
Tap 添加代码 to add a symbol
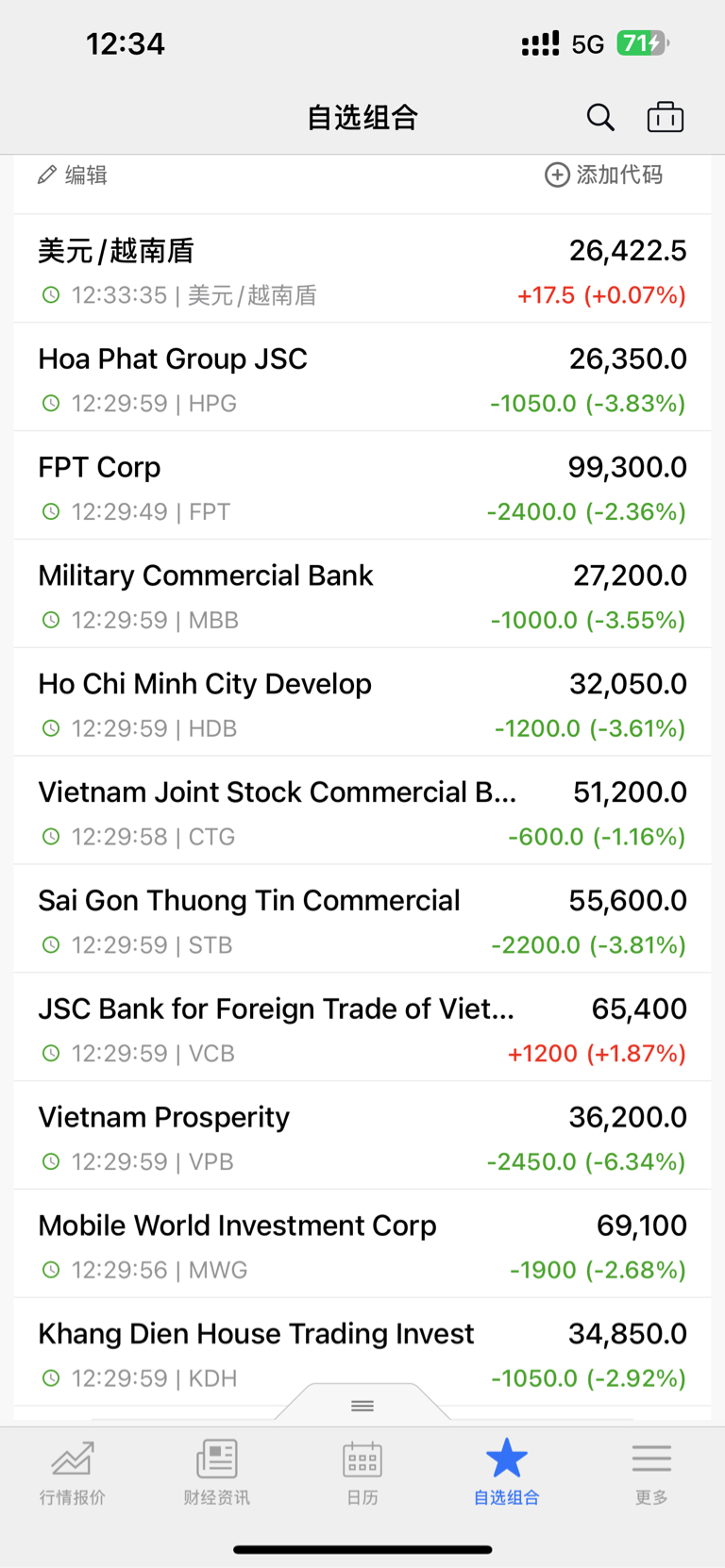pos(604,175)
